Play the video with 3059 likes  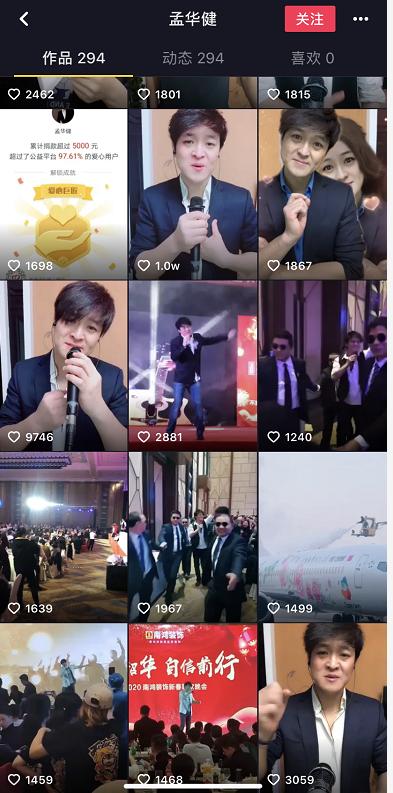pyautogui.click(x=322, y=708)
